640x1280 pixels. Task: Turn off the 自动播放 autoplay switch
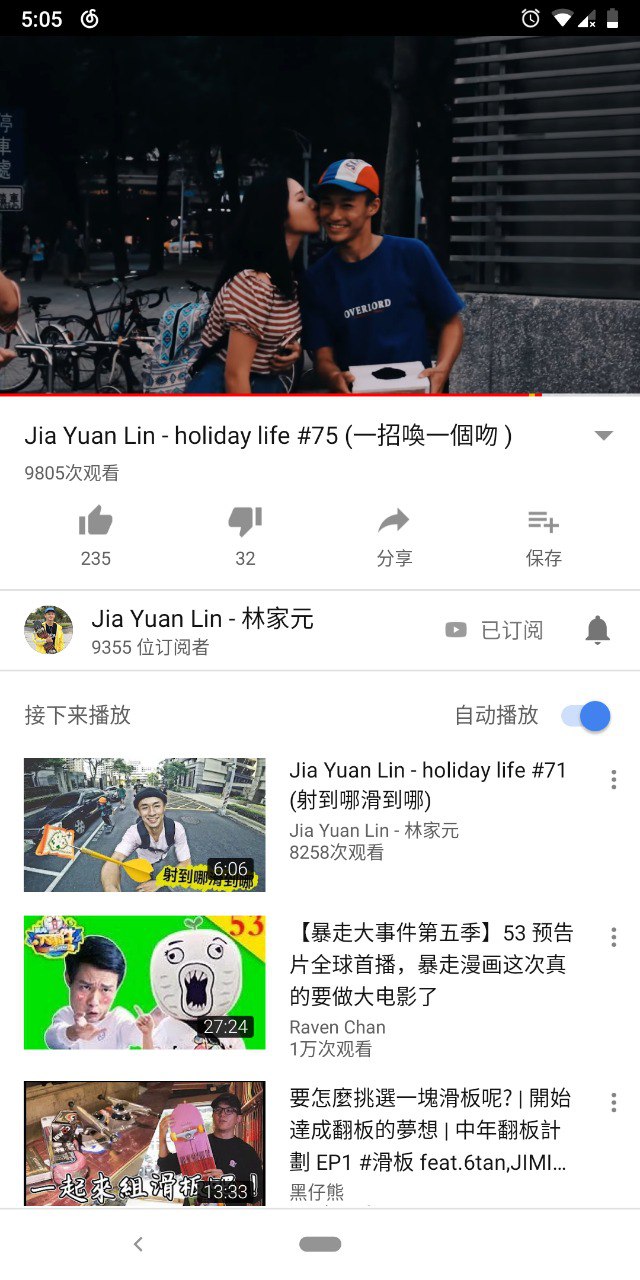tap(587, 715)
